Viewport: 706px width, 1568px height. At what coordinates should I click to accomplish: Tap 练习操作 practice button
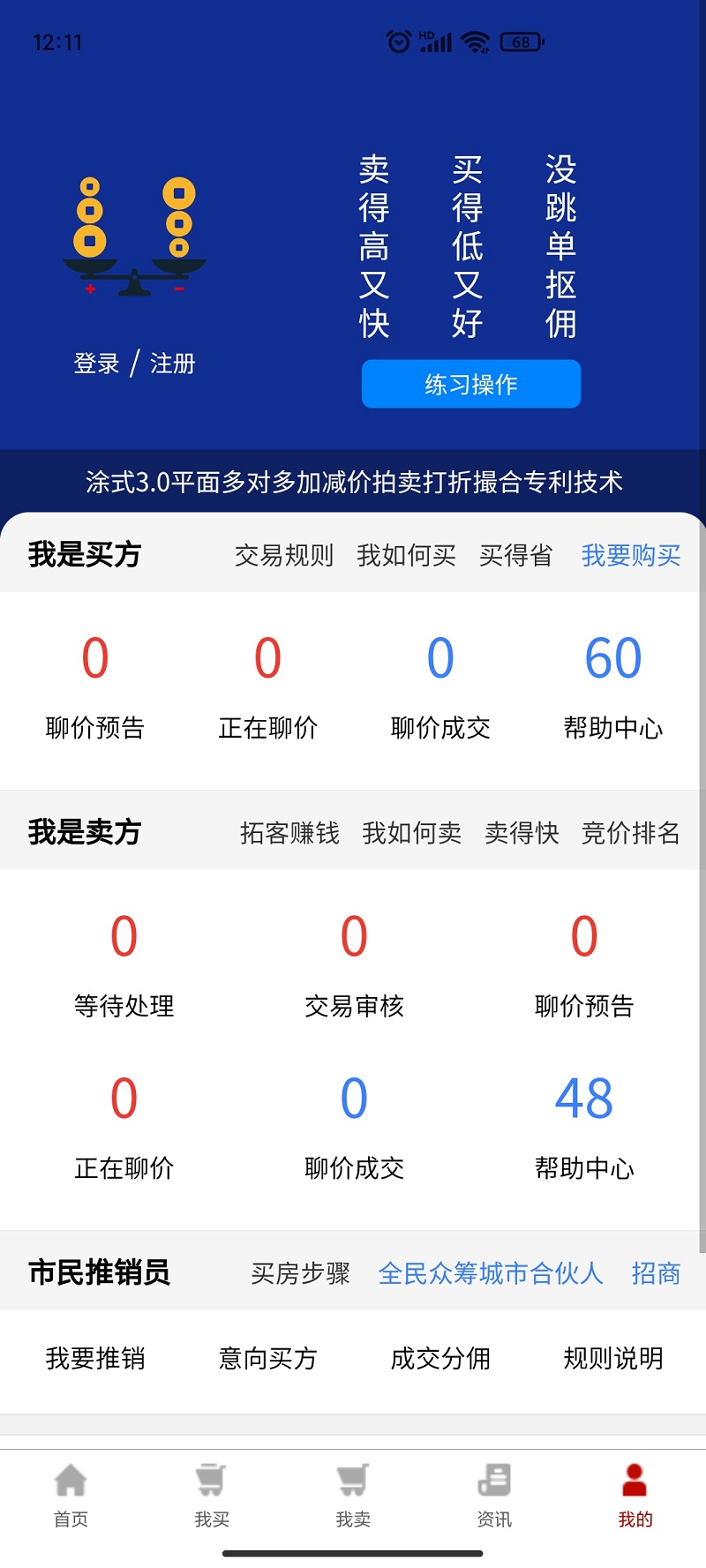pos(470,383)
